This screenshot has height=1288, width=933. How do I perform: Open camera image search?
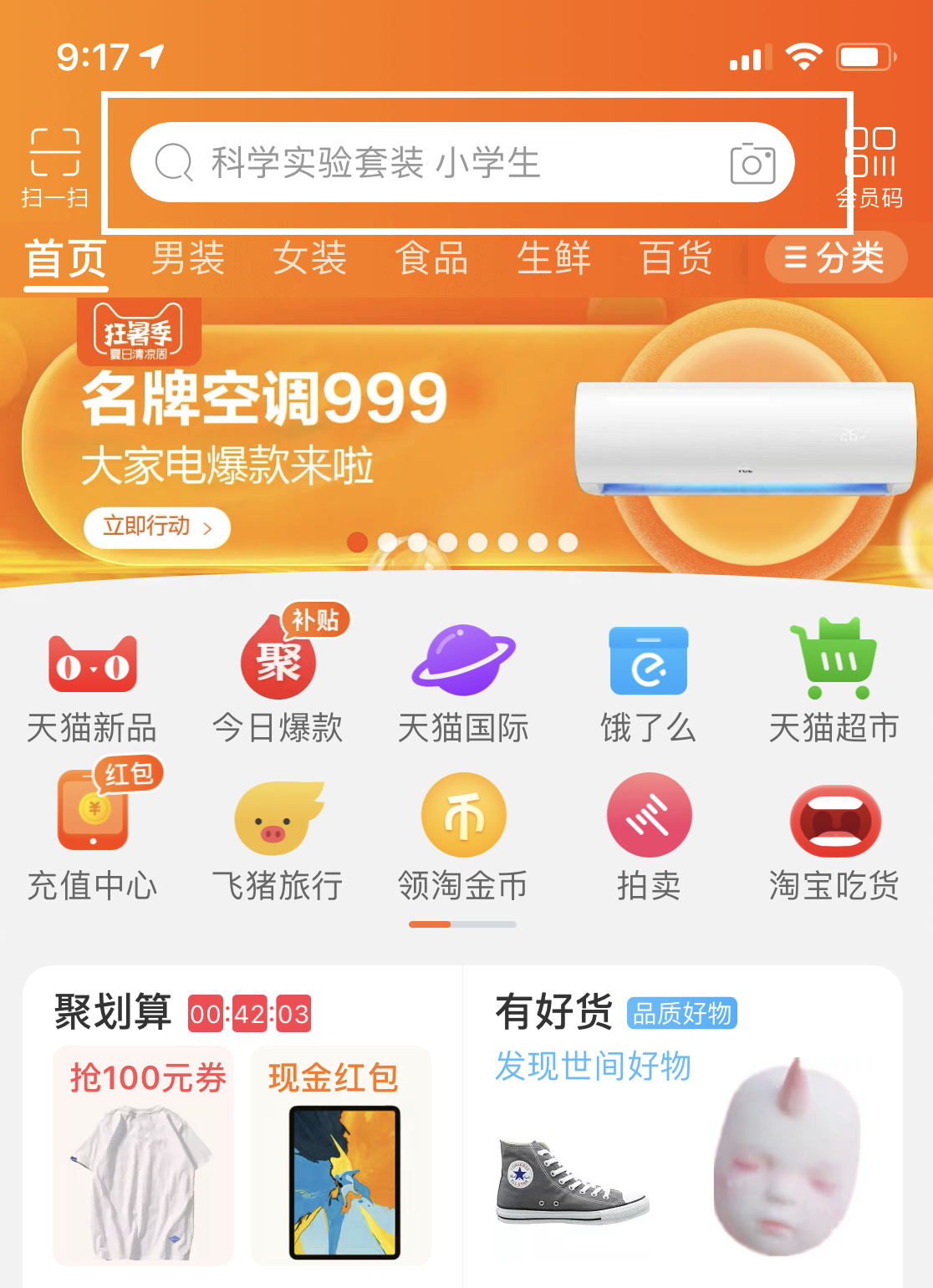(x=752, y=164)
